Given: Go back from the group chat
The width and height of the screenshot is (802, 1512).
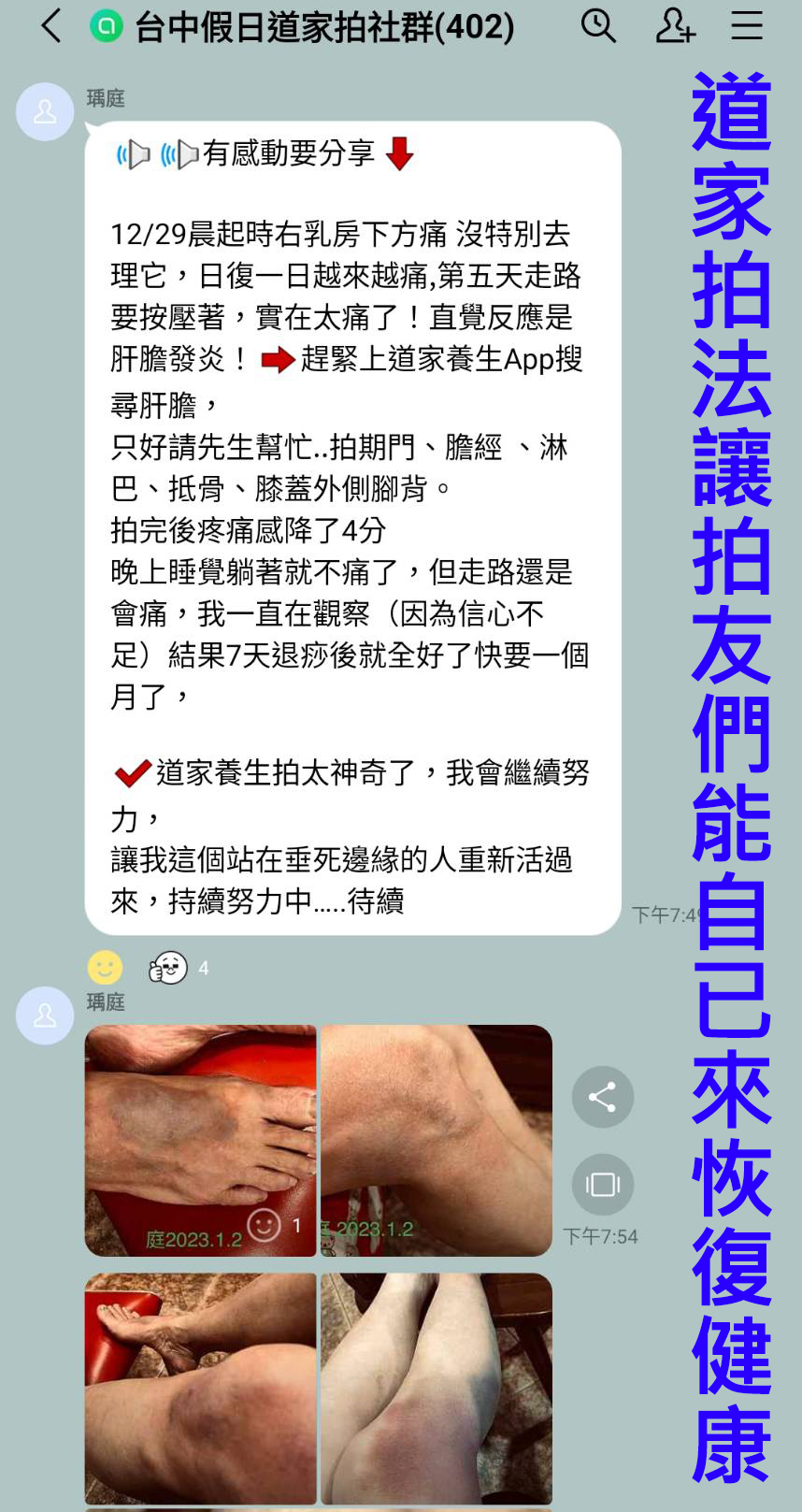Looking at the screenshot, I should tap(51, 26).
